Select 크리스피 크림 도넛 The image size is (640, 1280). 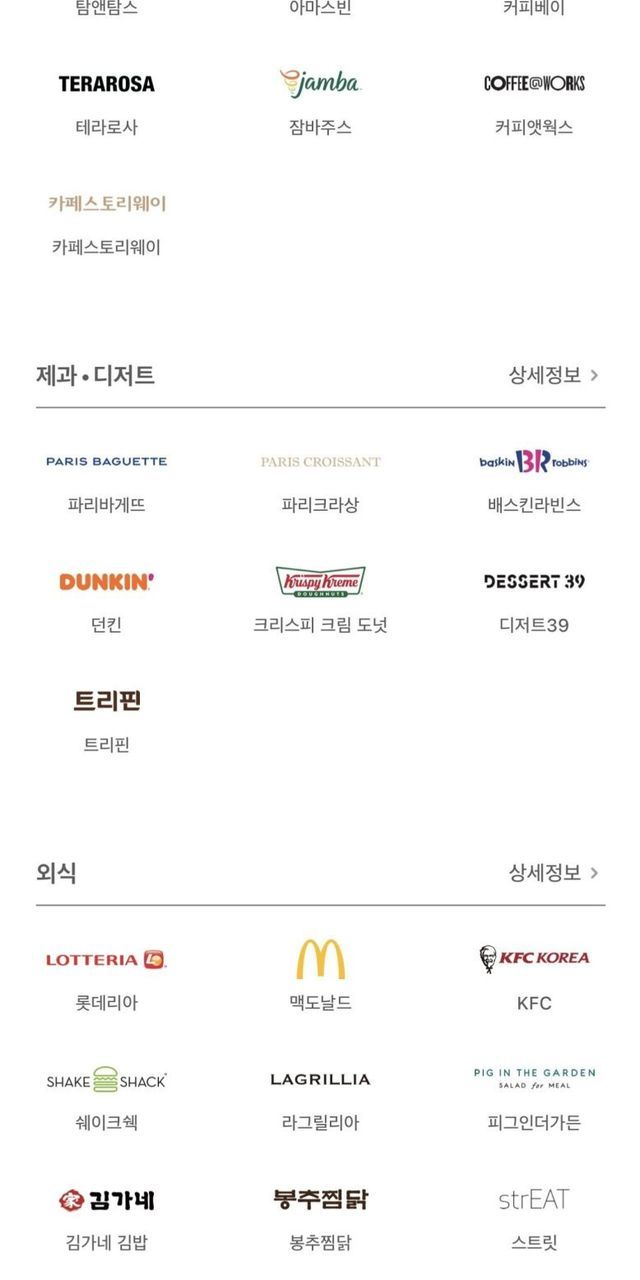tap(320, 601)
